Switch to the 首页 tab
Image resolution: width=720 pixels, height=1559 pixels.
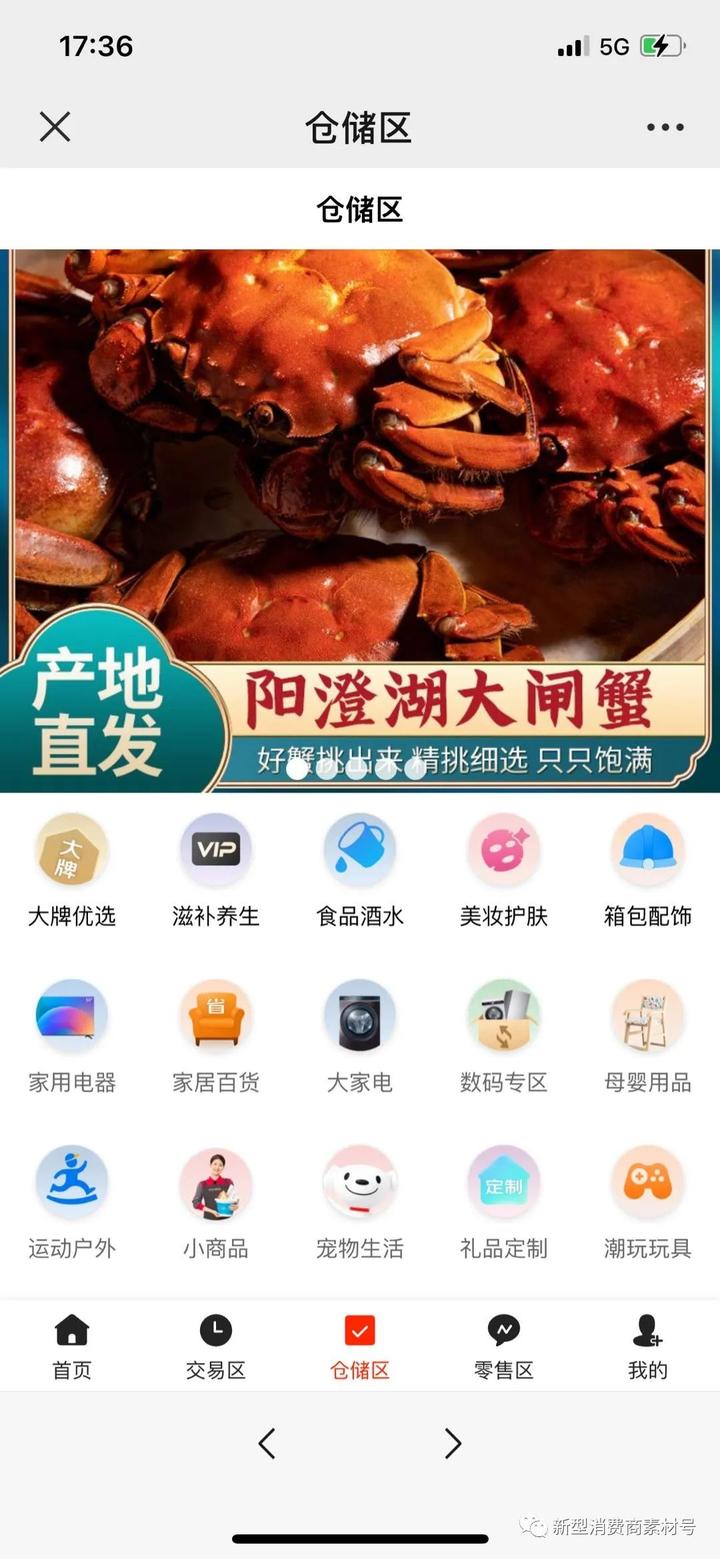point(72,1346)
